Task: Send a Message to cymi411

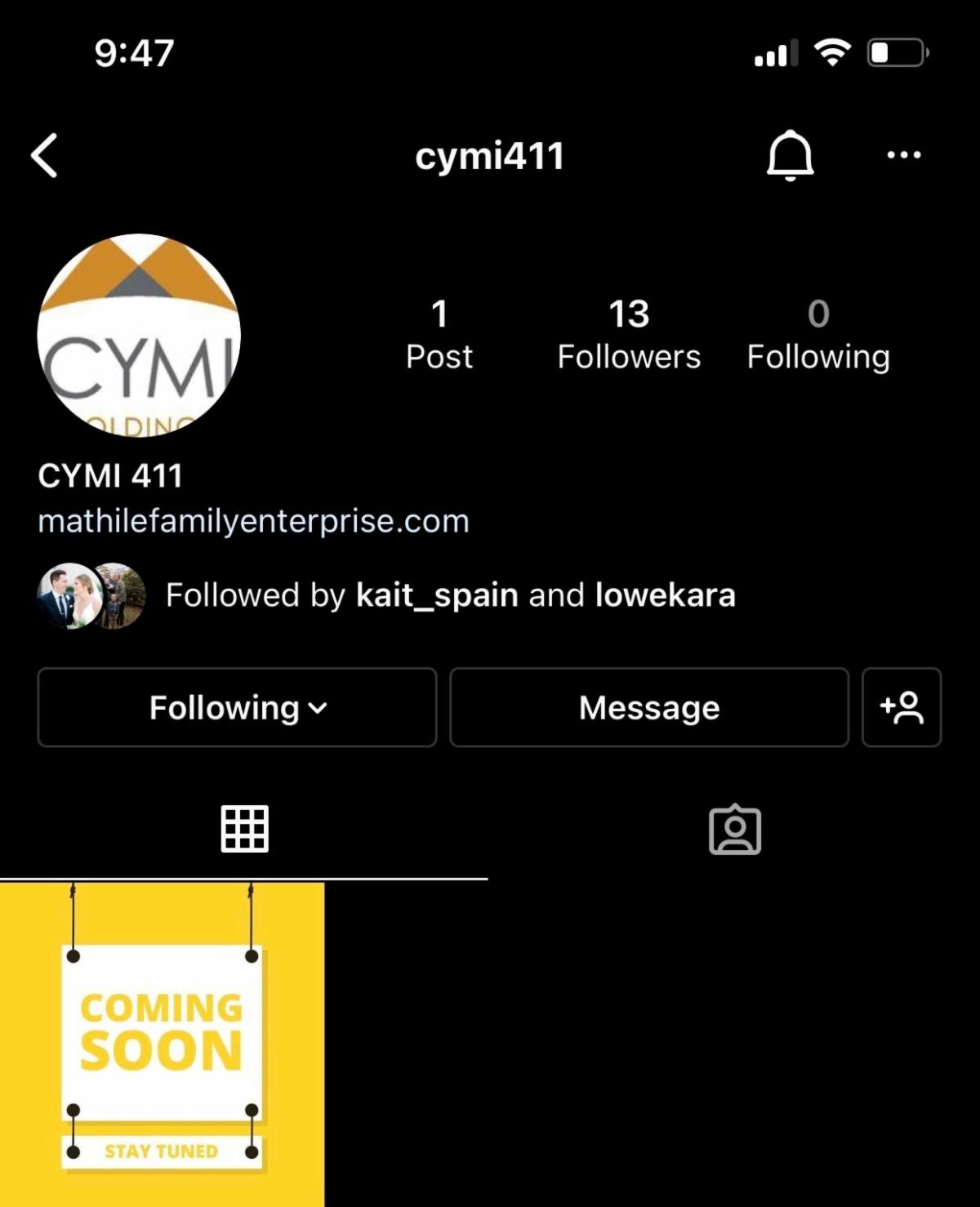Action: (x=648, y=707)
